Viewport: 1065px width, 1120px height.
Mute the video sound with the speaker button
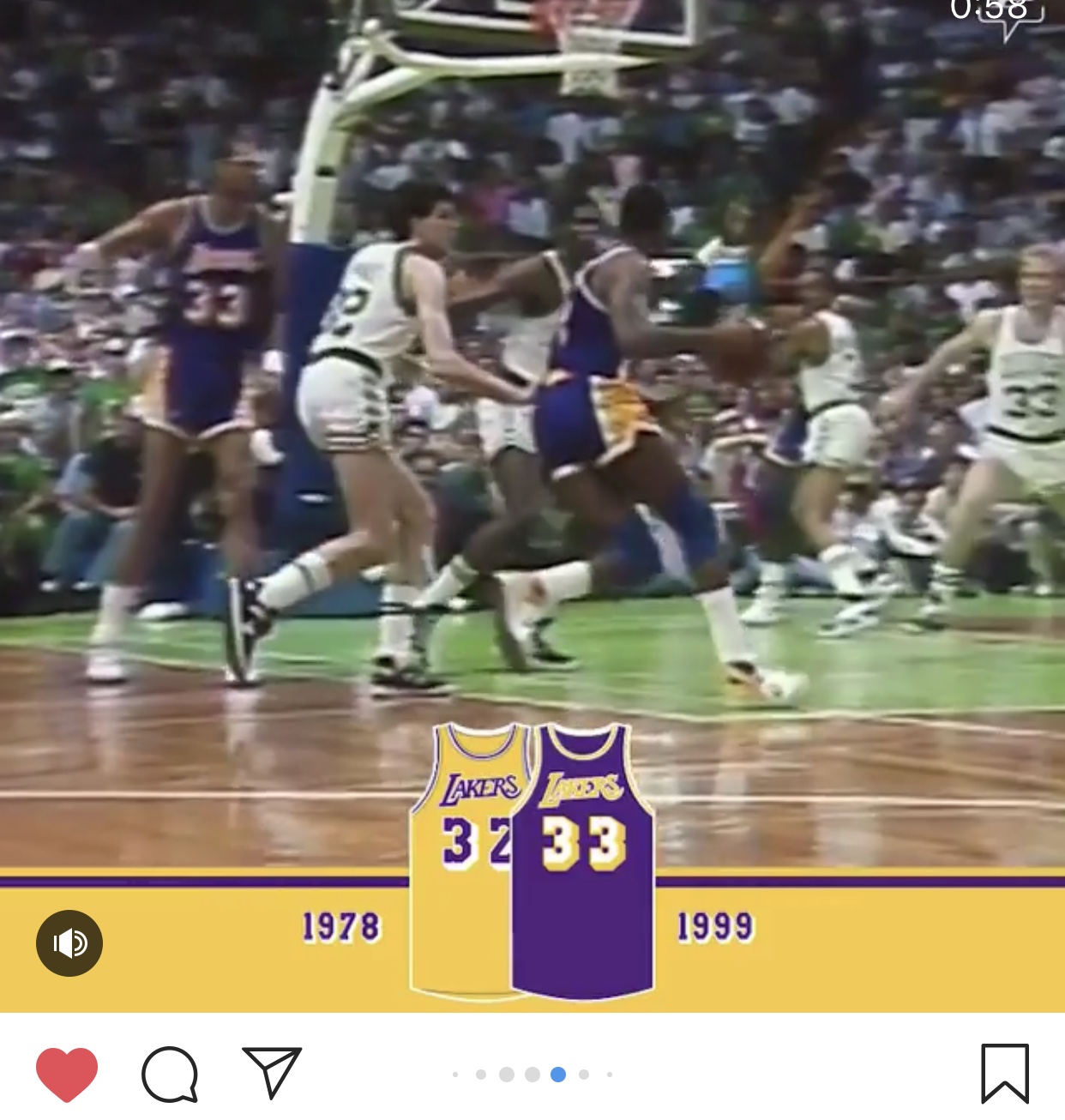[69, 943]
